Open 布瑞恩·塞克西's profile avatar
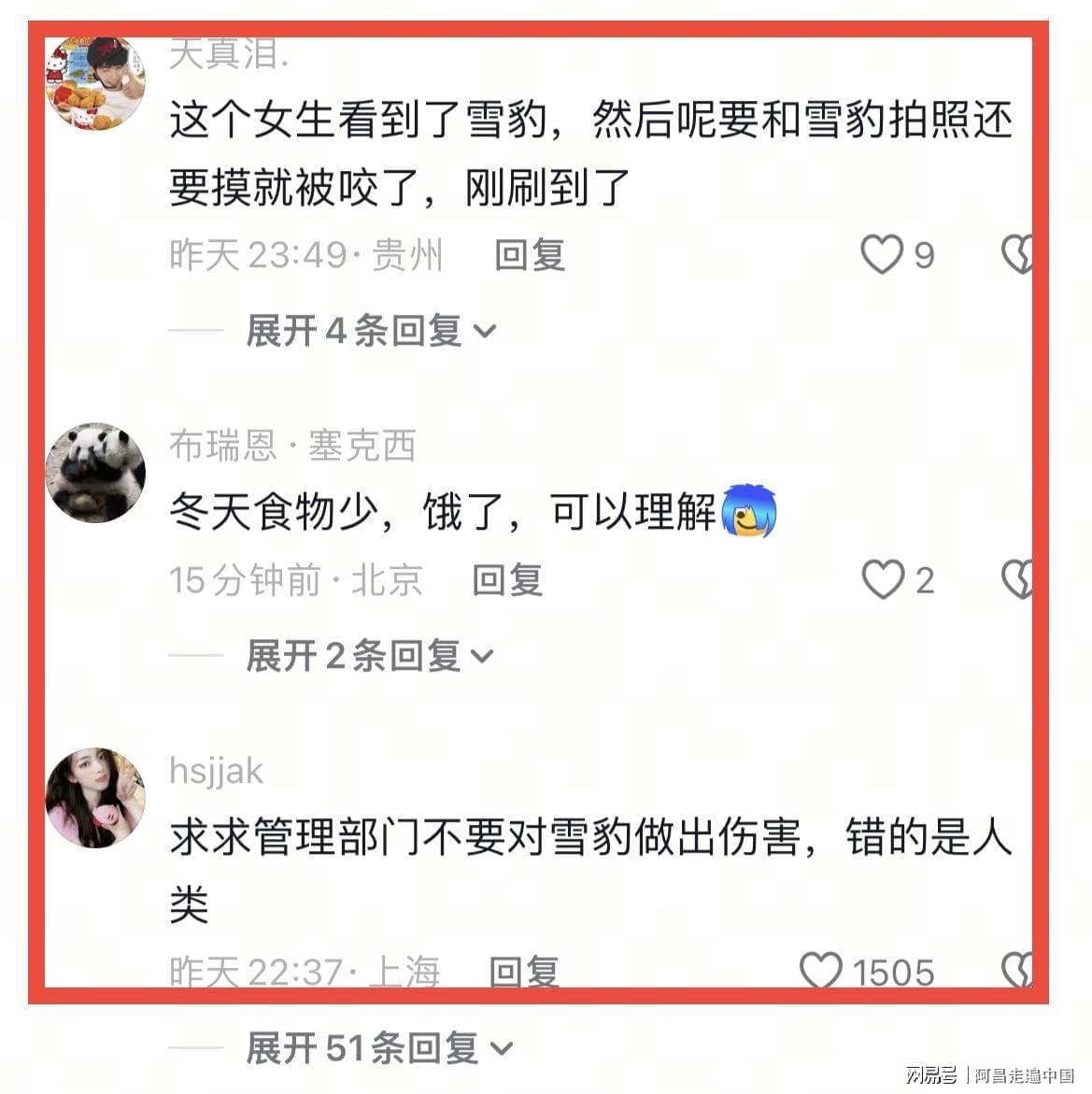The image size is (1092, 1094). coord(95,472)
